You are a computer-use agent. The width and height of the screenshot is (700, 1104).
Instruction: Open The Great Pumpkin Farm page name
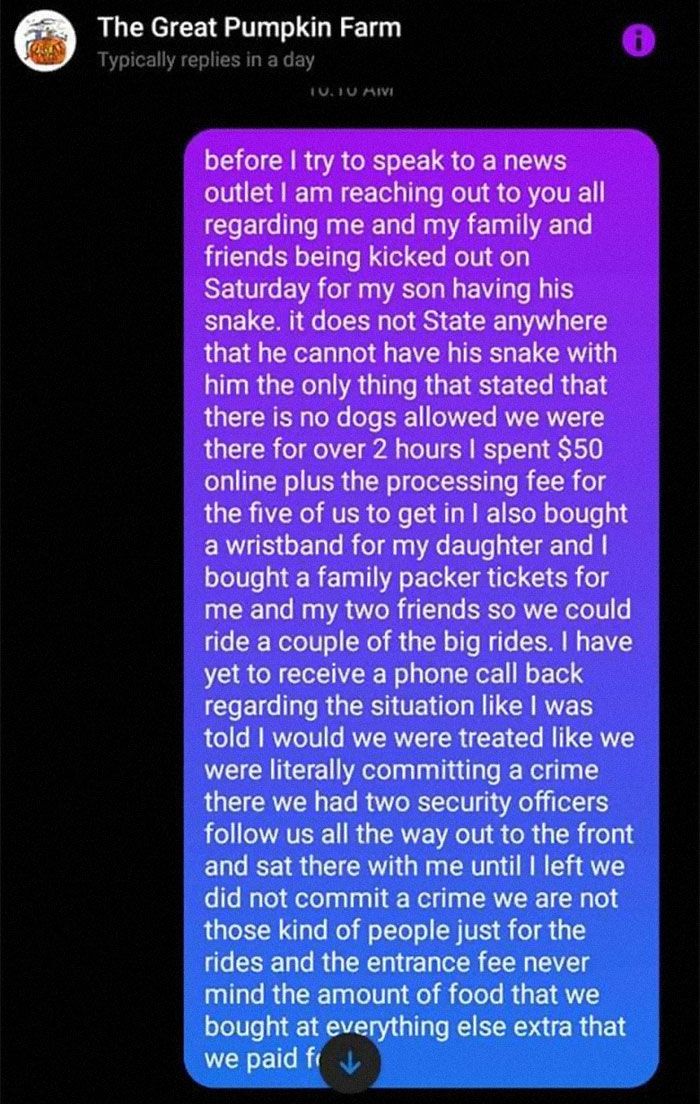[248, 27]
